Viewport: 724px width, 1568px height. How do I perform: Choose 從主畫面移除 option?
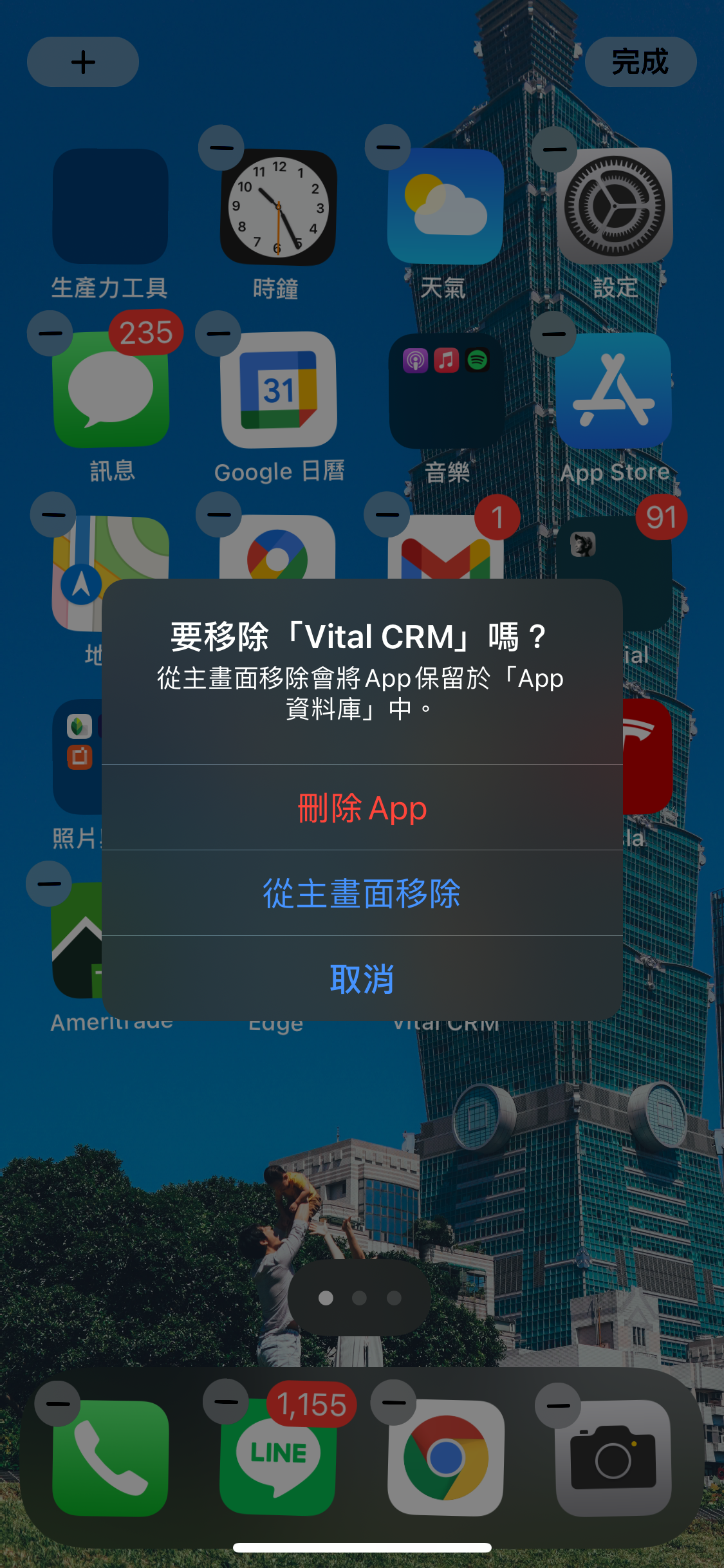click(362, 893)
